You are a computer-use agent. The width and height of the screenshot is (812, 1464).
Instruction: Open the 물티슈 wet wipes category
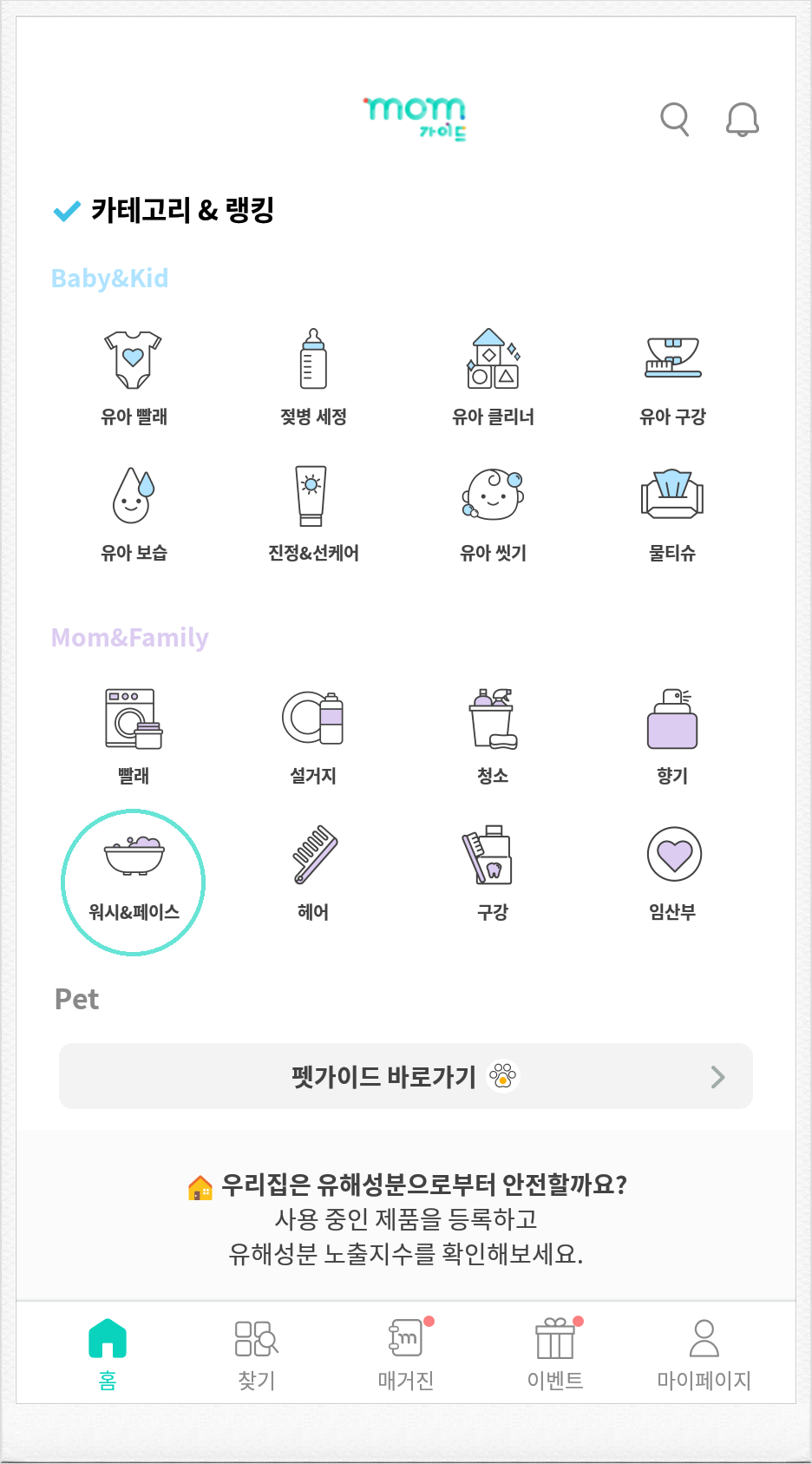click(x=673, y=502)
